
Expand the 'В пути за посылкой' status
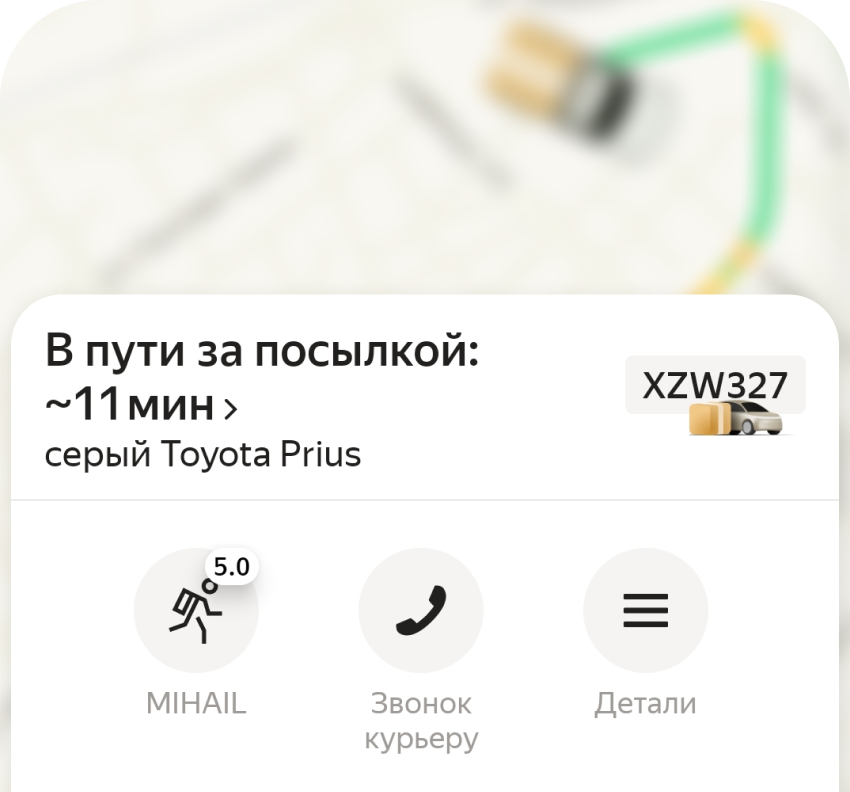230,407
